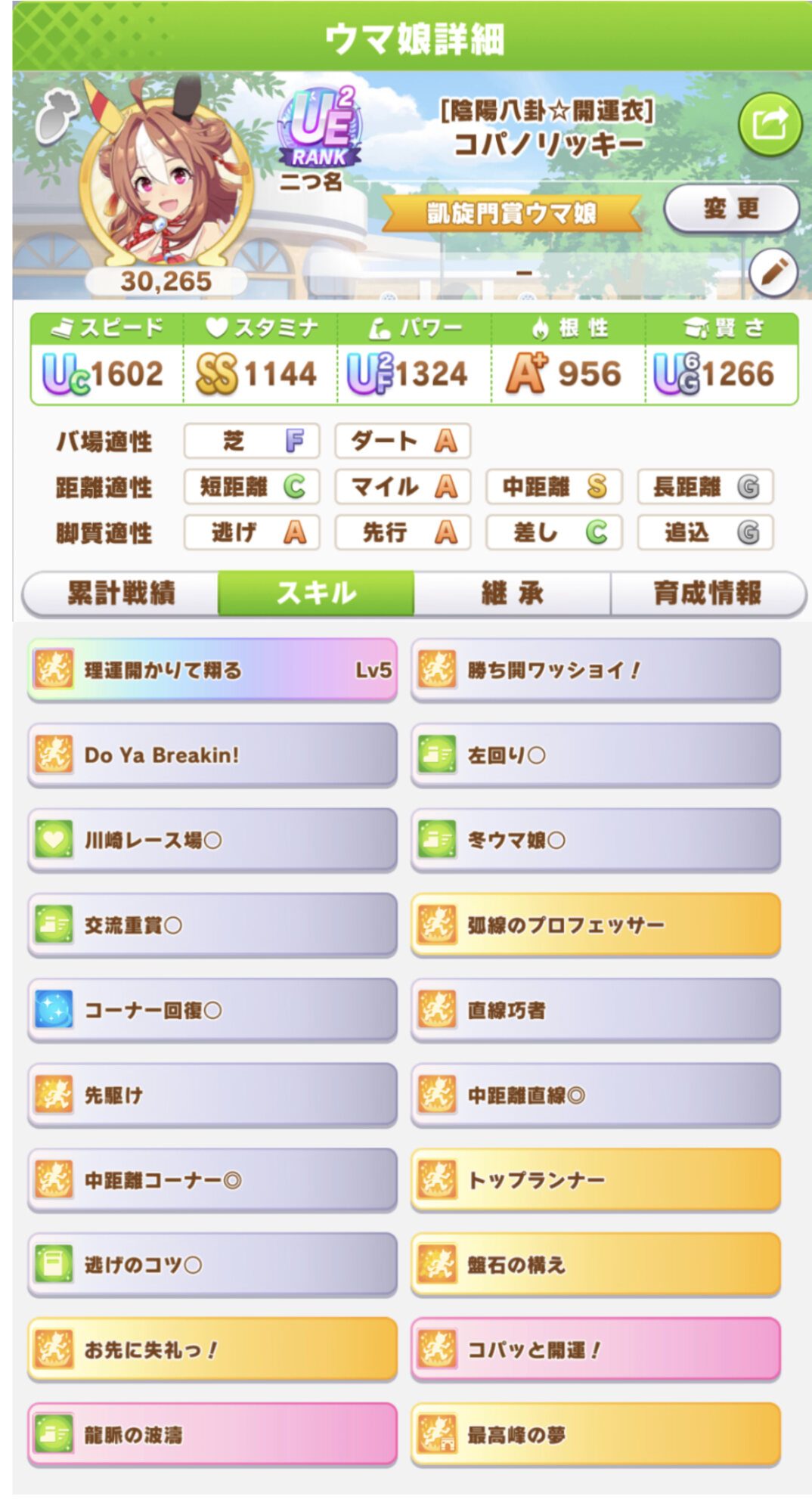Image resolution: width=812 pixels, height=1512 pixels.
Task: View the トップランナー skill
Action: tap(596, 1180)
